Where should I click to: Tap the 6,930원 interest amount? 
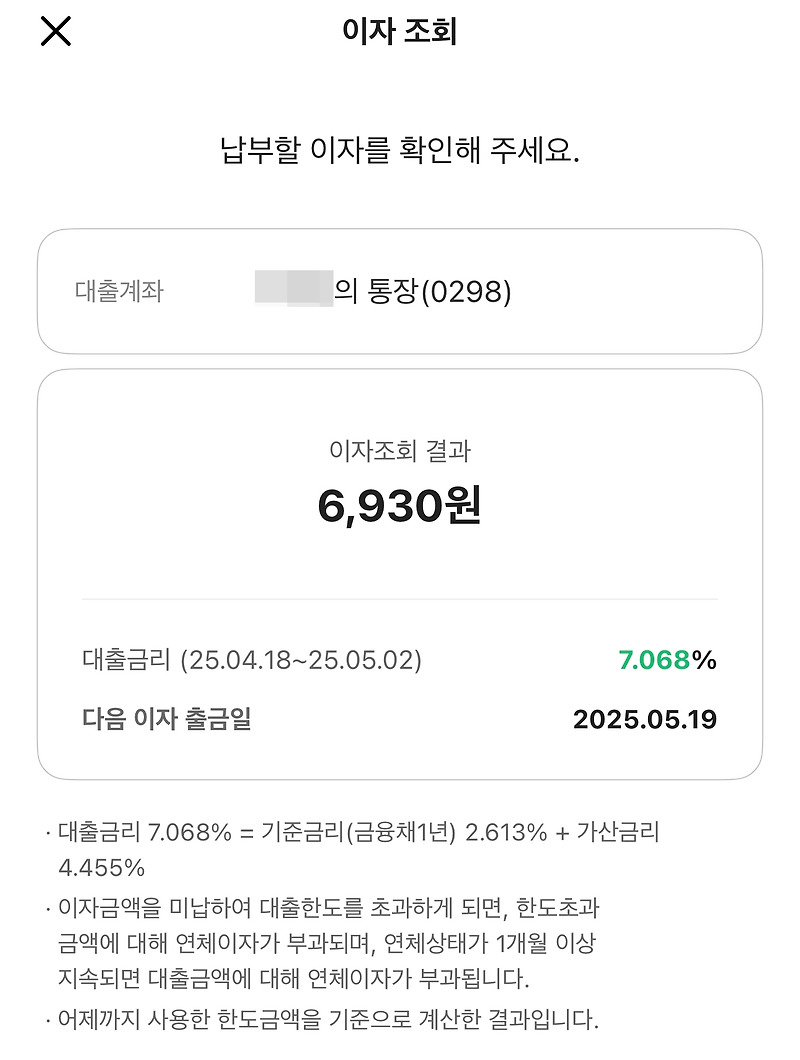399,506
